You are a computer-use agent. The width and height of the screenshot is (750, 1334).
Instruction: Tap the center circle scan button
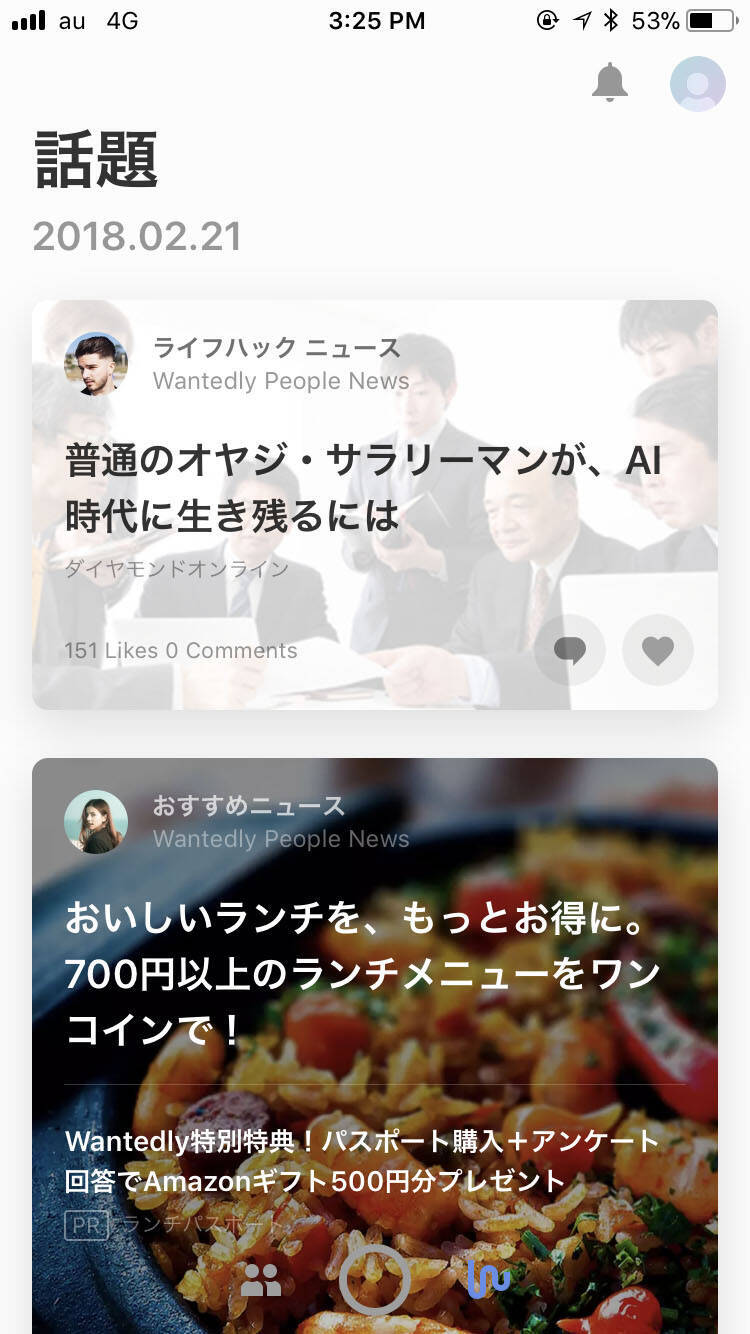(375, 1280)
